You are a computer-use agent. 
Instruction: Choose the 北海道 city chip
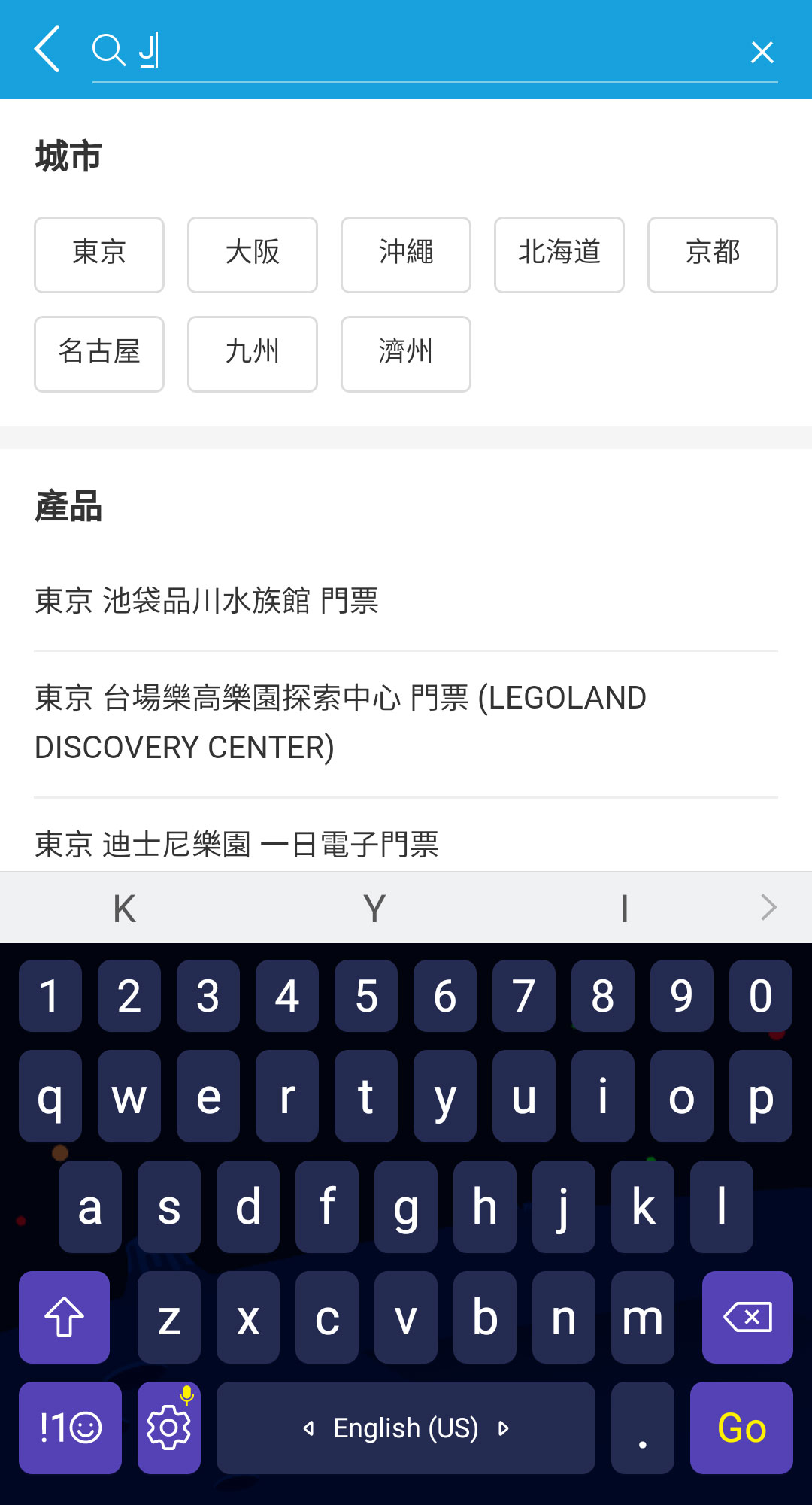click(559, 254)
